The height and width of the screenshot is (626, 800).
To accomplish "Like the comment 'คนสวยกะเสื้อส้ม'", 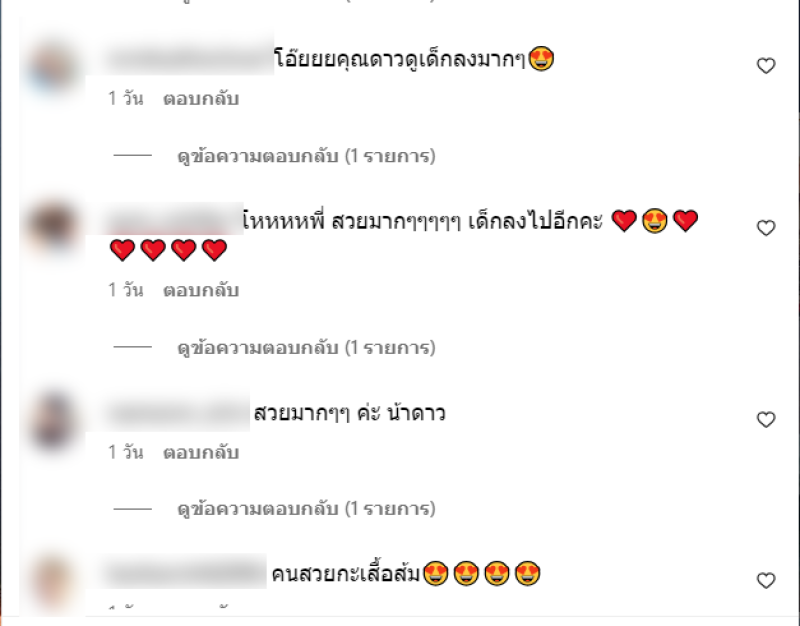I will point(765,581).
